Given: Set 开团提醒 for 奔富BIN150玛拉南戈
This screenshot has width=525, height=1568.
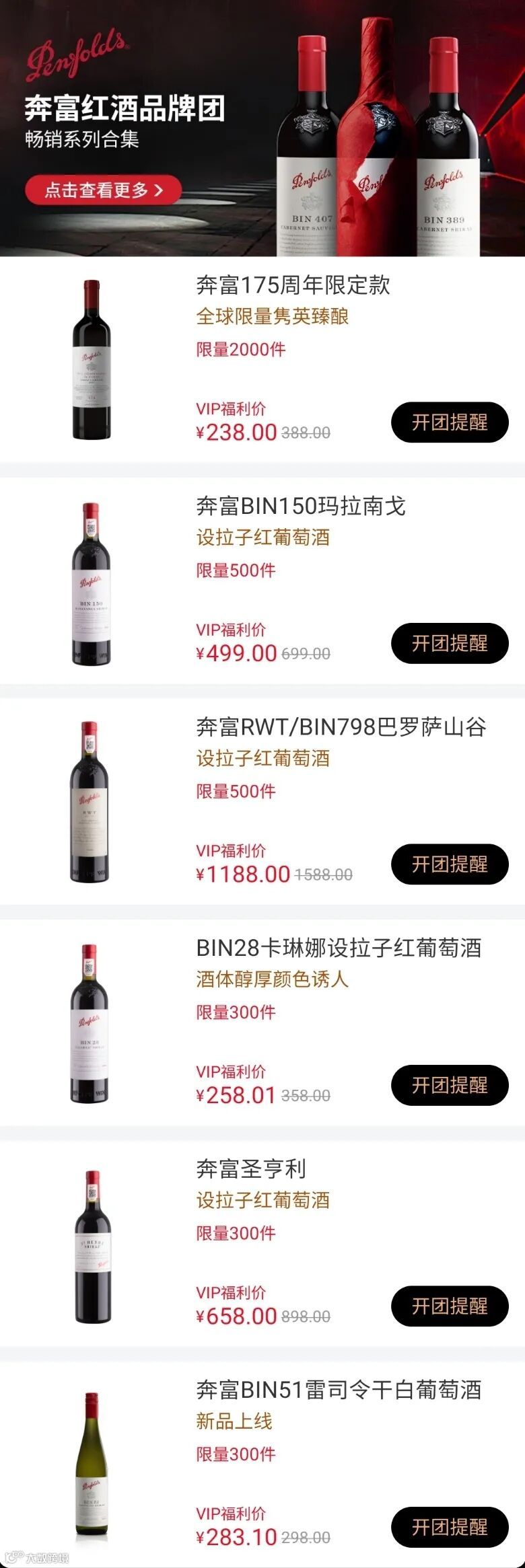Looking at the screenshot, I should [x=450, y=644].
